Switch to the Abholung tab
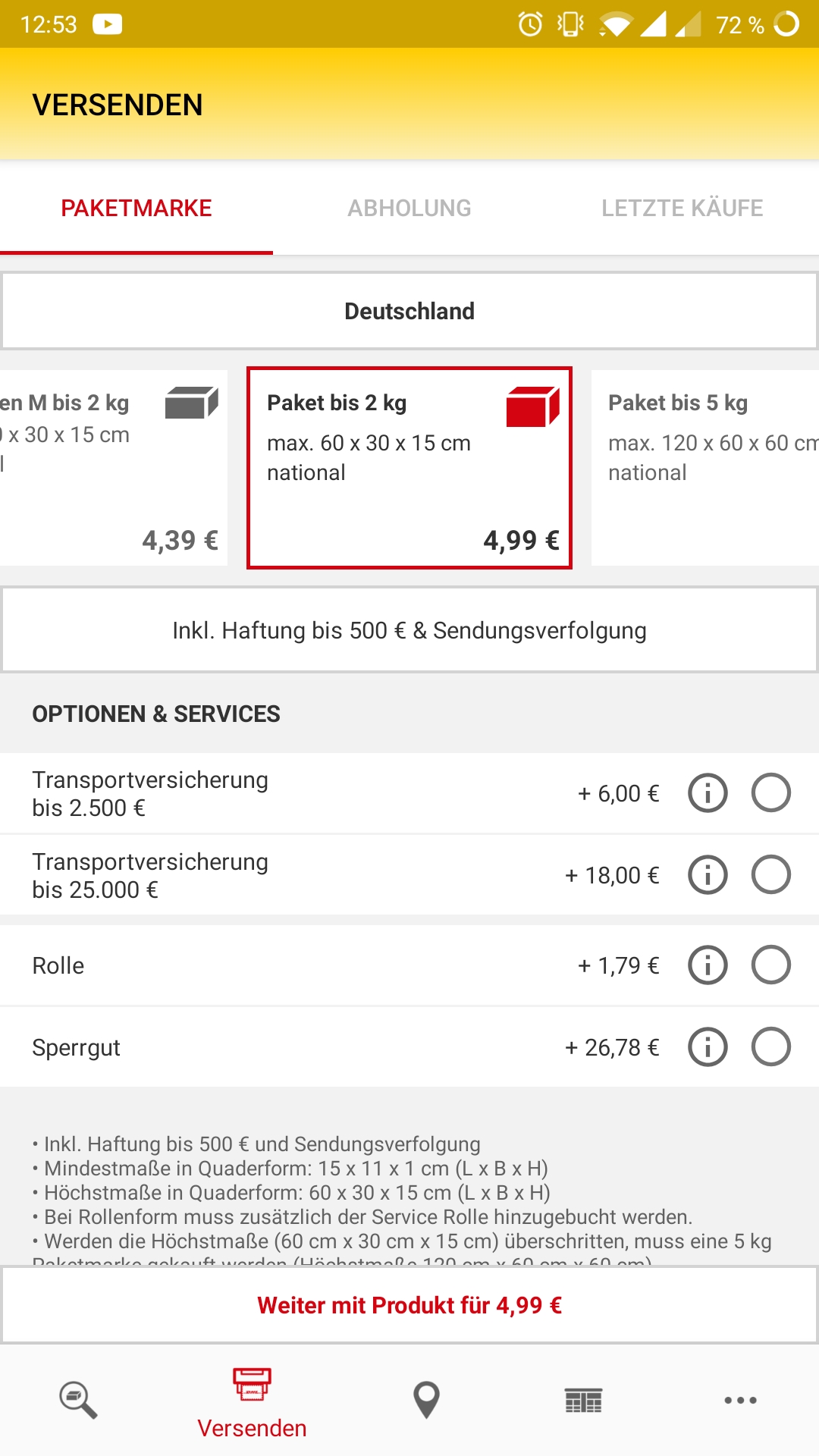 click(x=409, y=208)
